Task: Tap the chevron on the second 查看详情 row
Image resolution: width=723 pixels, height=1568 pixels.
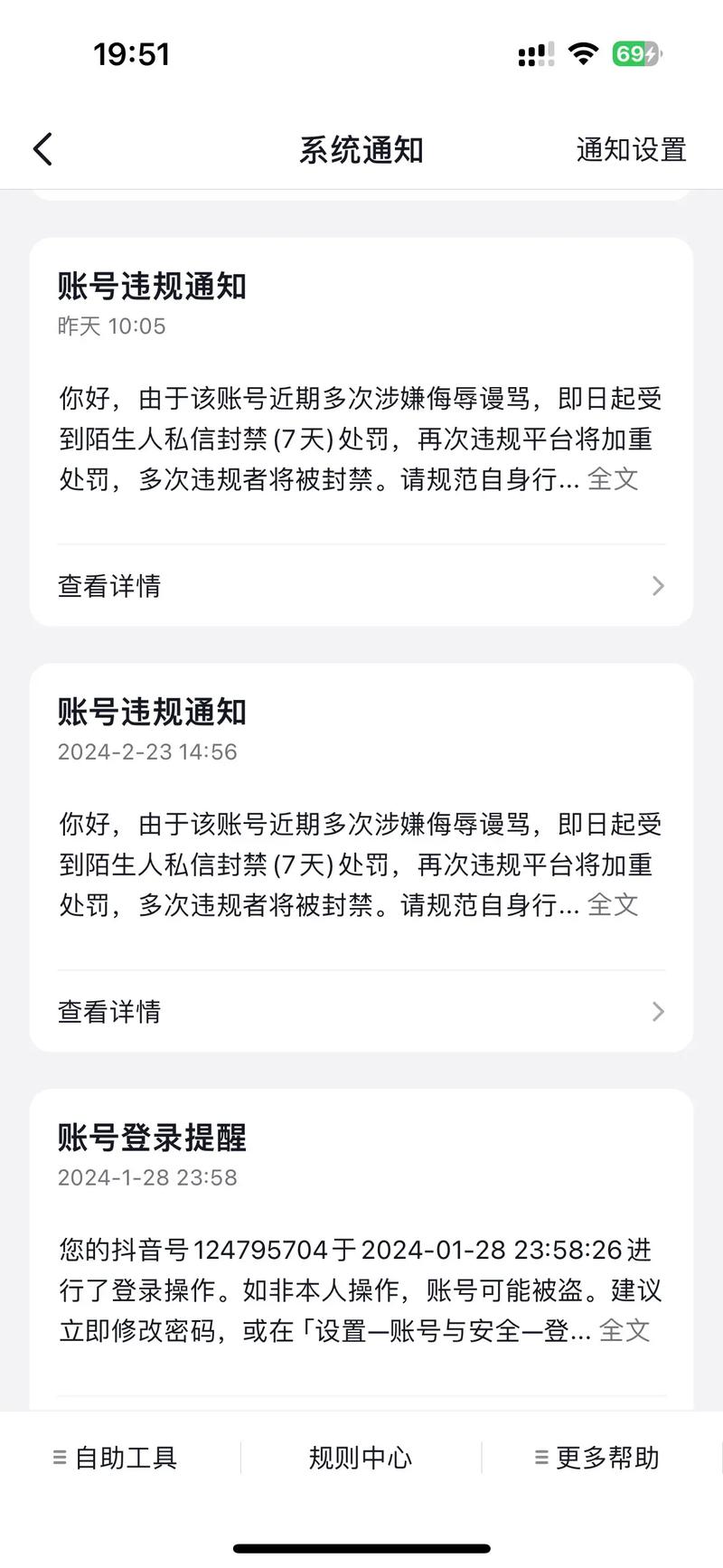Action: coord(658,1011)
